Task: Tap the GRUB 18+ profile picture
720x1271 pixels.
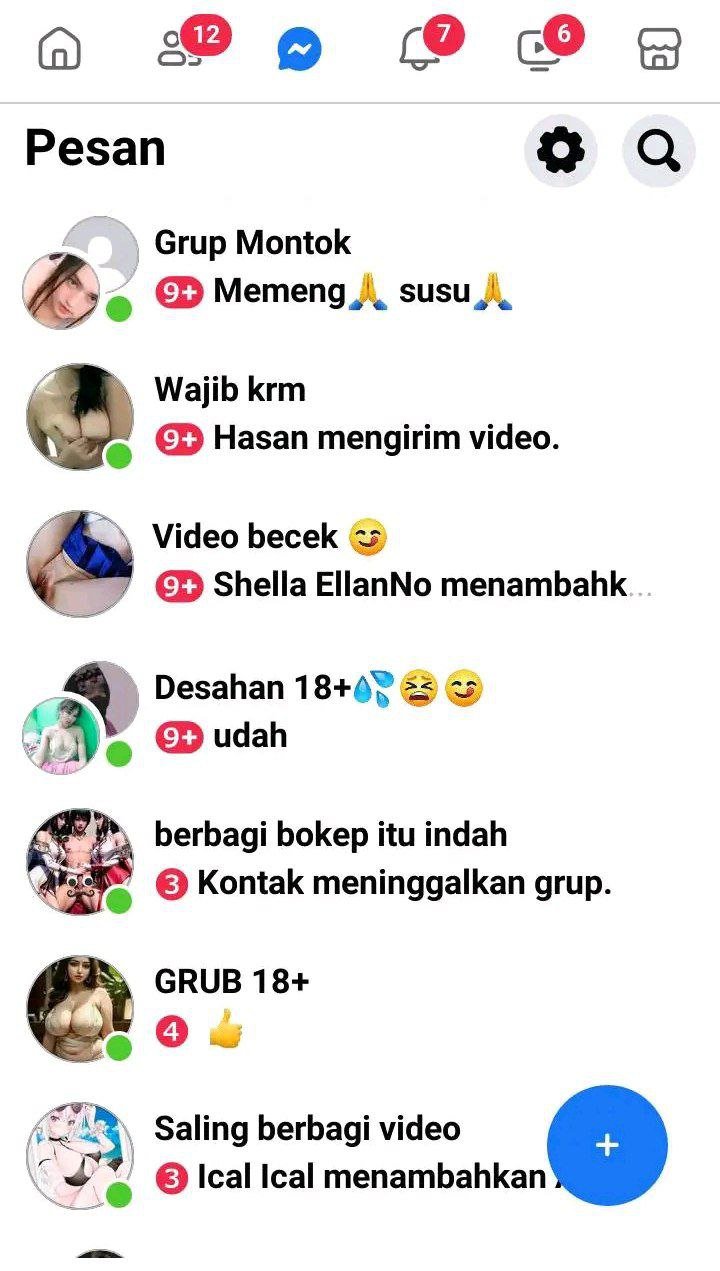Action: point(78,1005)
